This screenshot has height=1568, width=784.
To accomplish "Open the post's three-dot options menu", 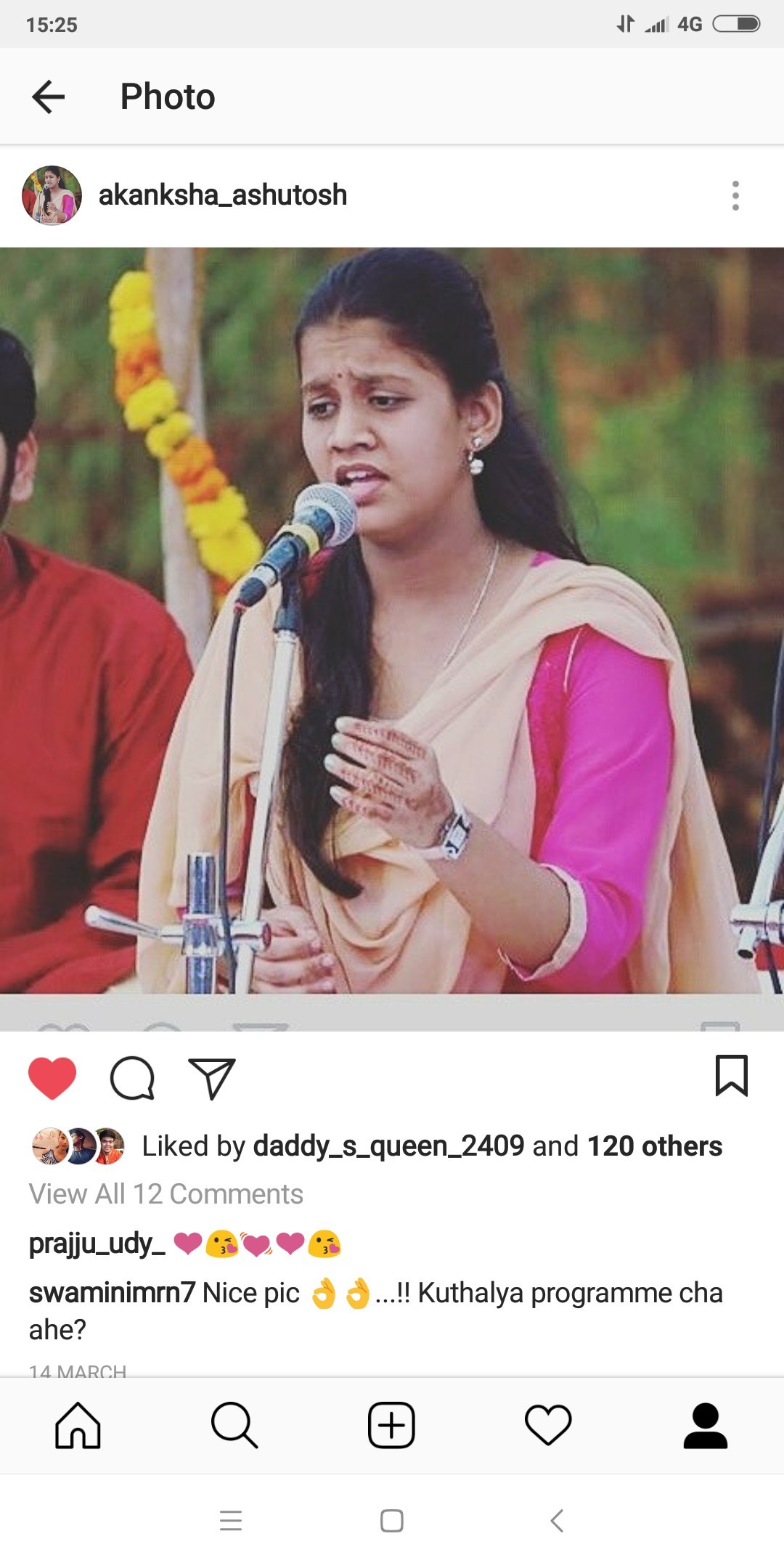I will point(735,196).
